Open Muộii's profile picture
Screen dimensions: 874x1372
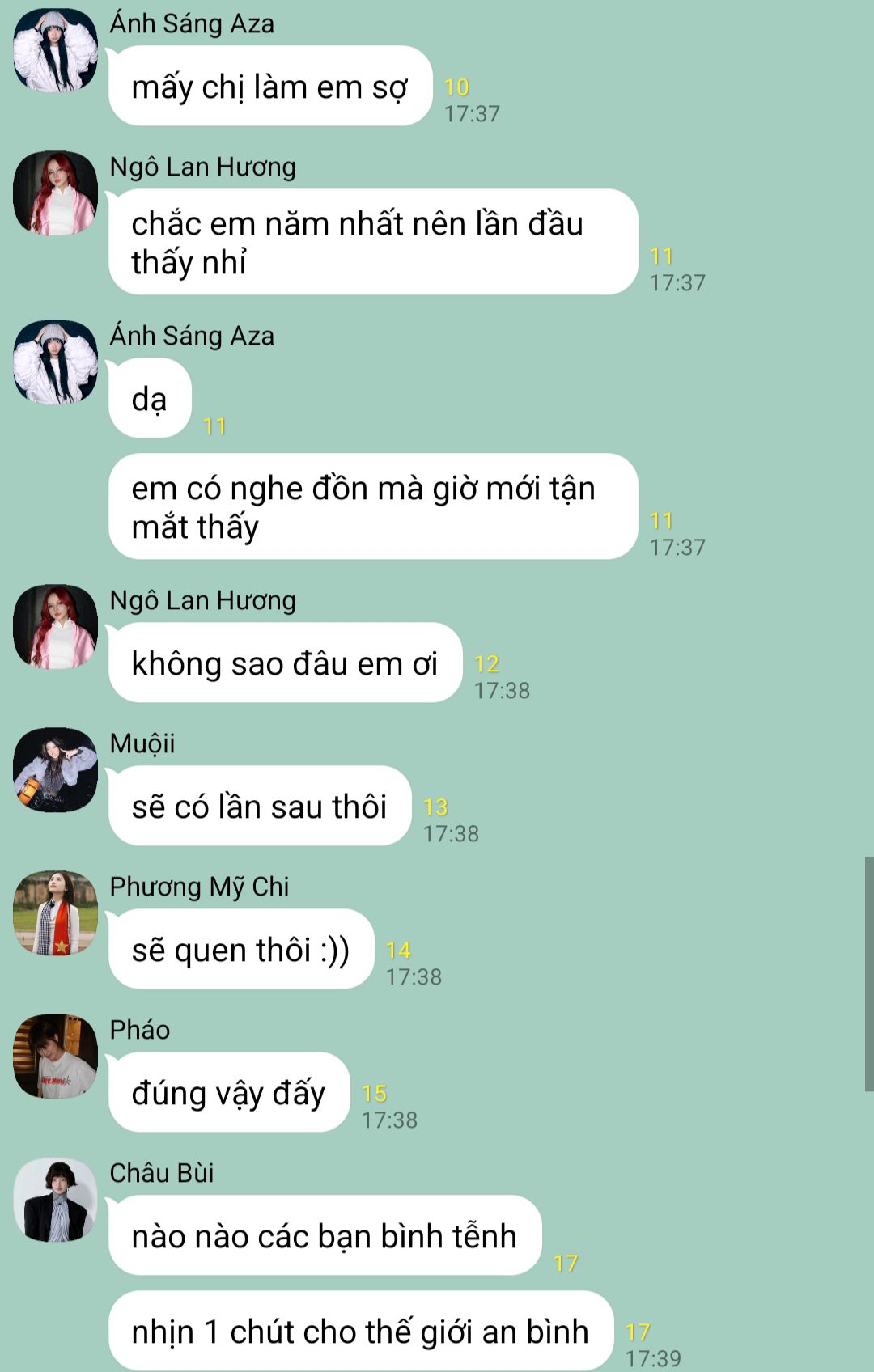[55, 769]
